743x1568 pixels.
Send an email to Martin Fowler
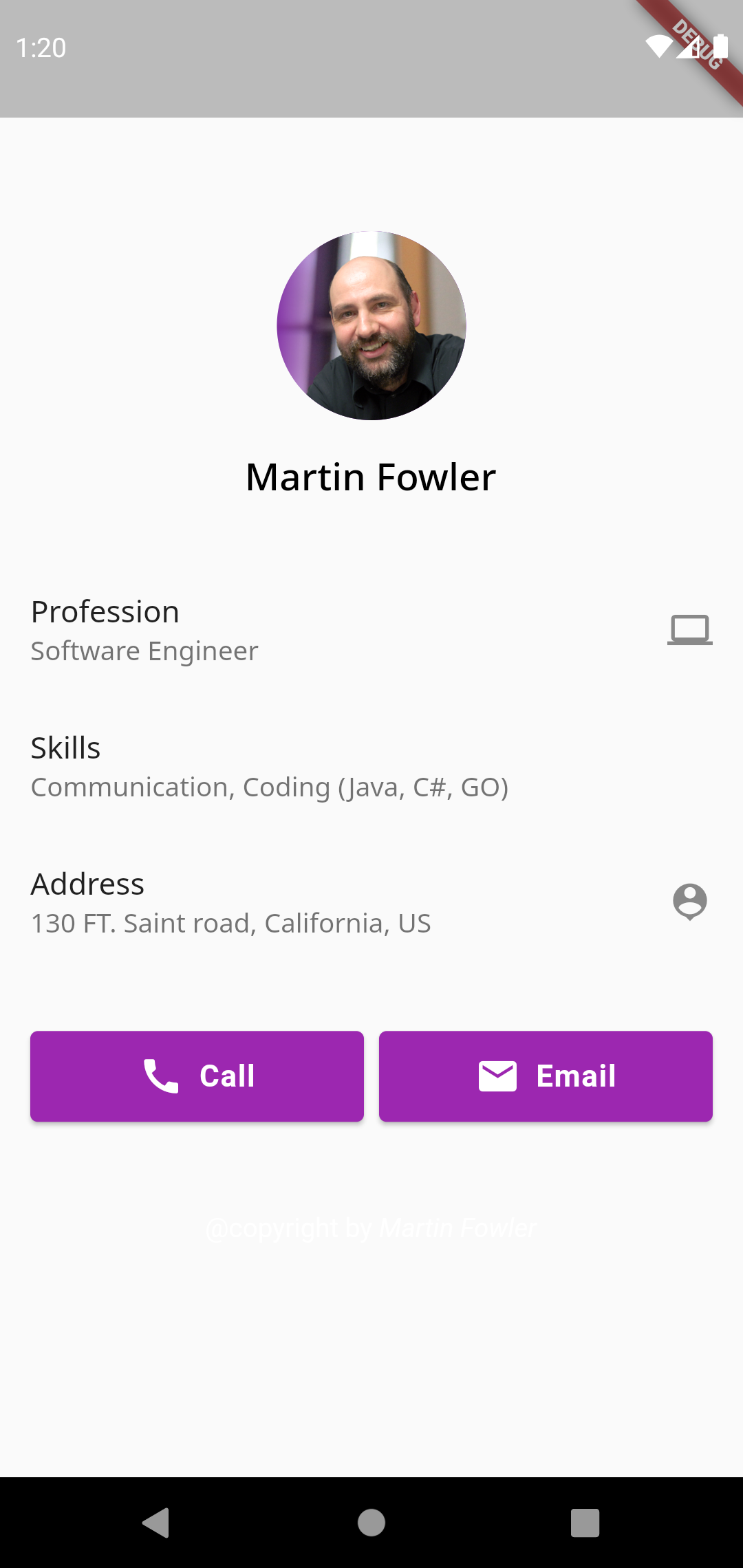[x=546, y=1076]
